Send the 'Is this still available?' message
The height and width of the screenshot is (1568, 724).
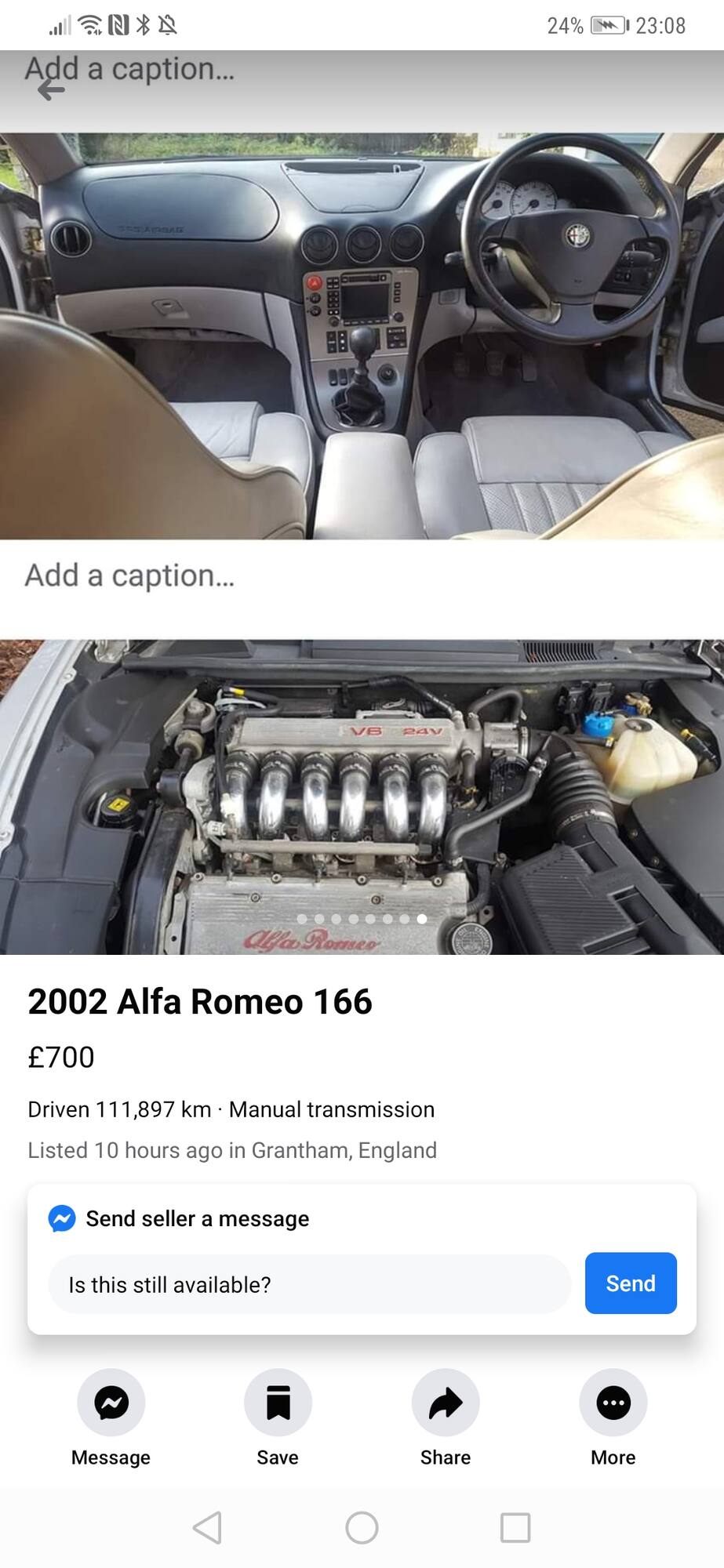click(x=631, y=1283)
